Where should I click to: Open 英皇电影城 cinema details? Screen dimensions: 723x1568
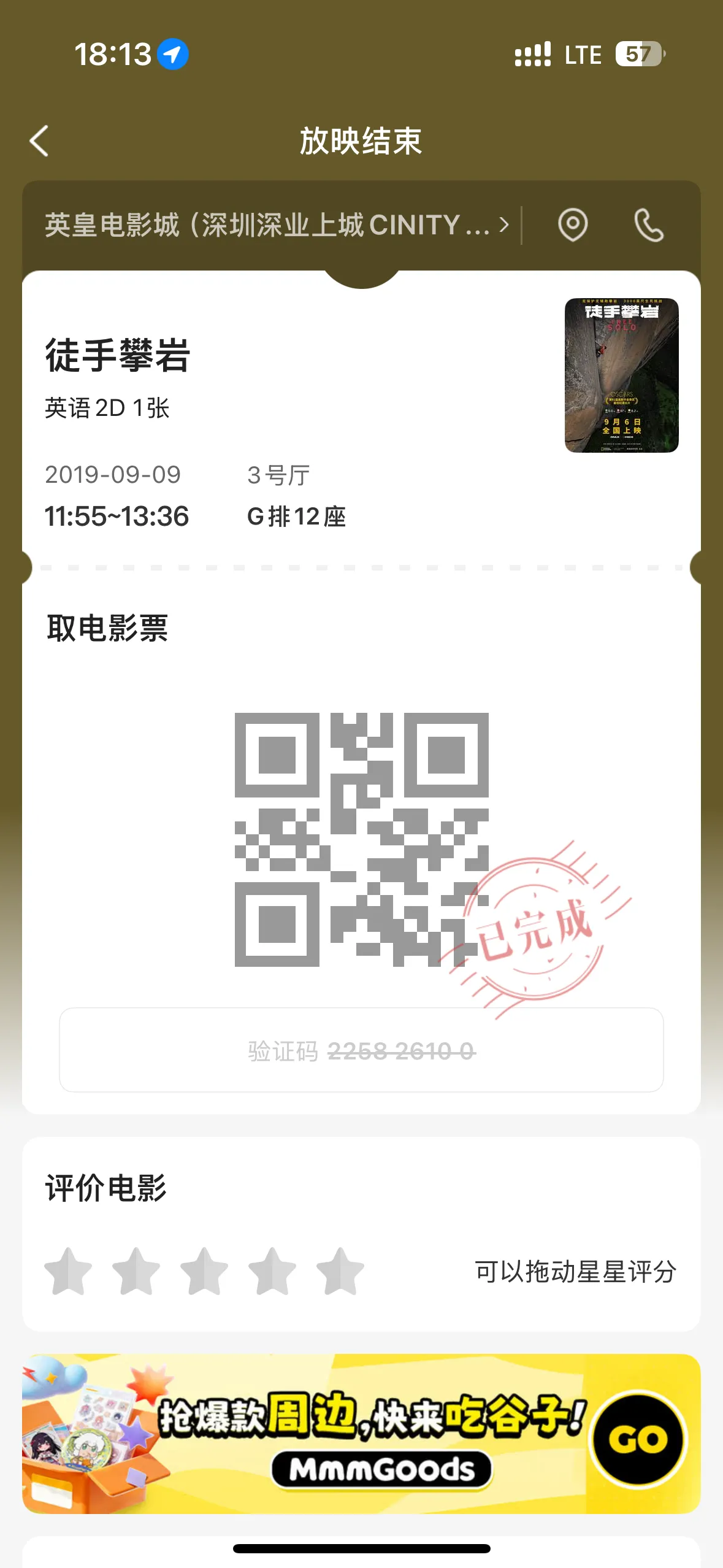pyautogui.click(x=276, y=225)
